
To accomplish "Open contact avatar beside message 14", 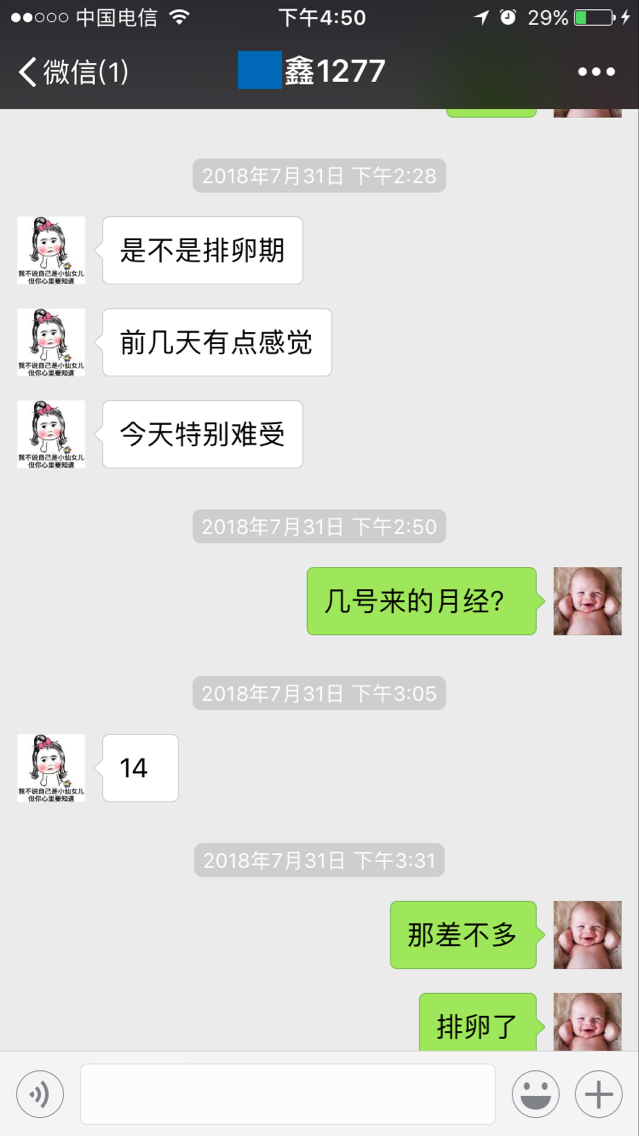I will 51,768.
